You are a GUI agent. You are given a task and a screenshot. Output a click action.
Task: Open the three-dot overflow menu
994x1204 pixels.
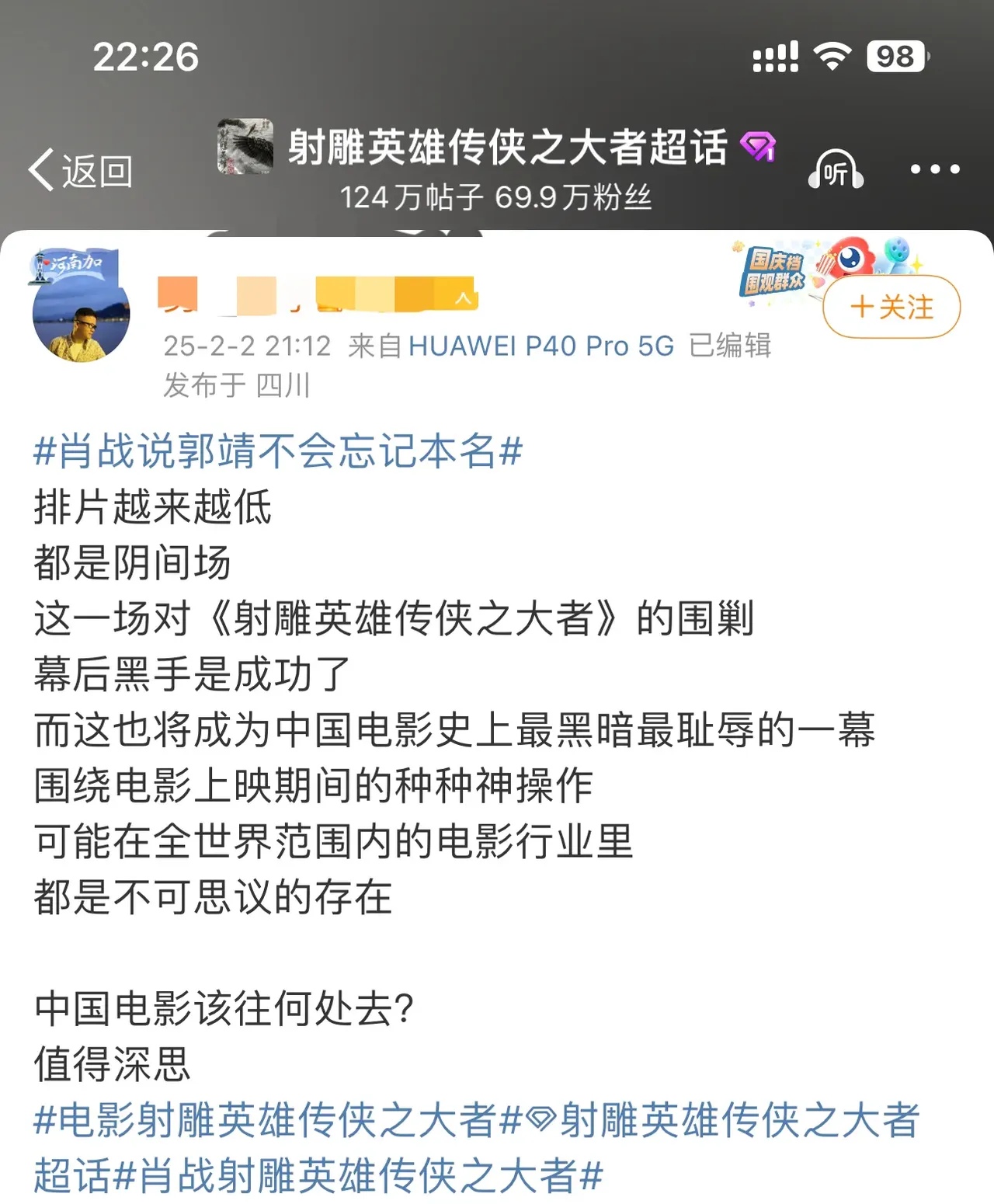pyautogui.click(x=934, y=169)
